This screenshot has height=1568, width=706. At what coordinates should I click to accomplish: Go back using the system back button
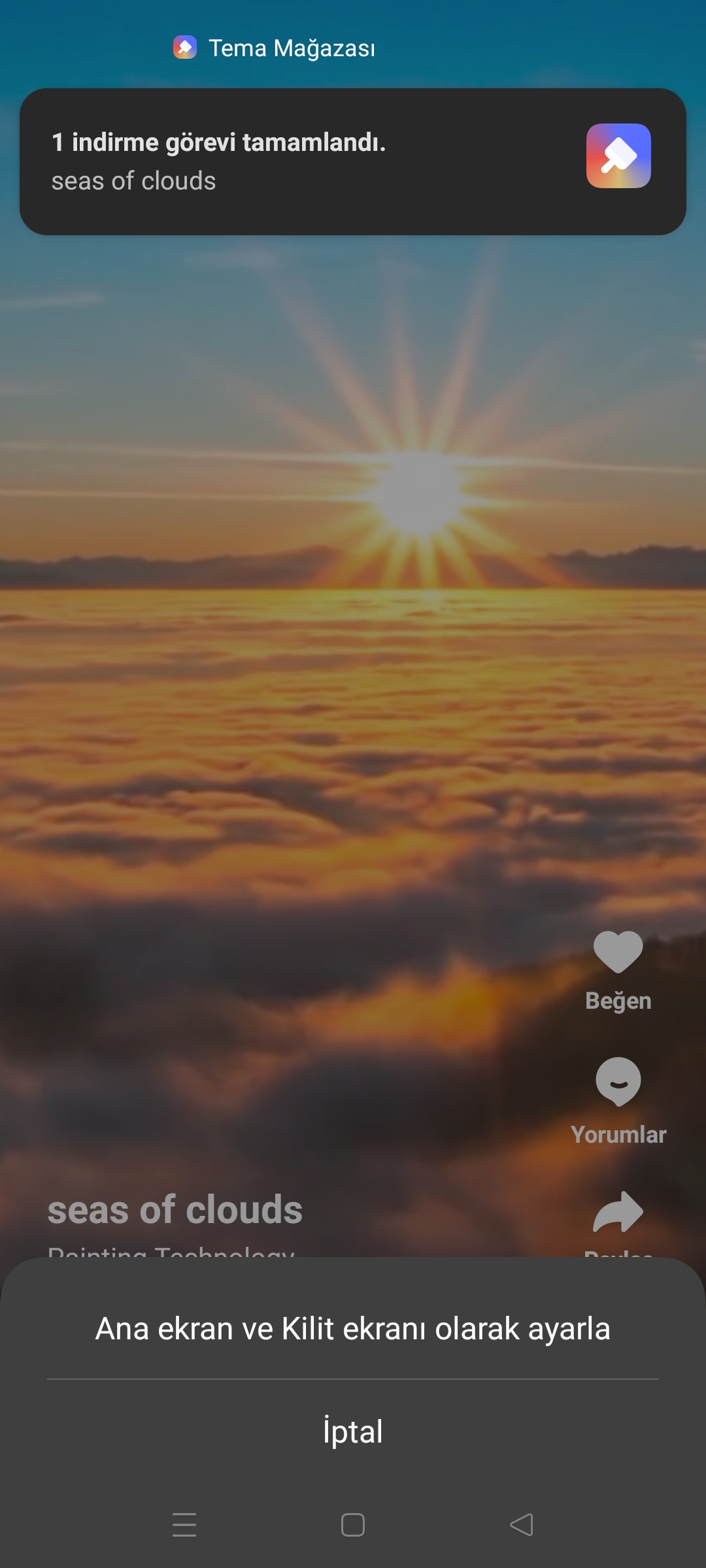pos(522,1525)
